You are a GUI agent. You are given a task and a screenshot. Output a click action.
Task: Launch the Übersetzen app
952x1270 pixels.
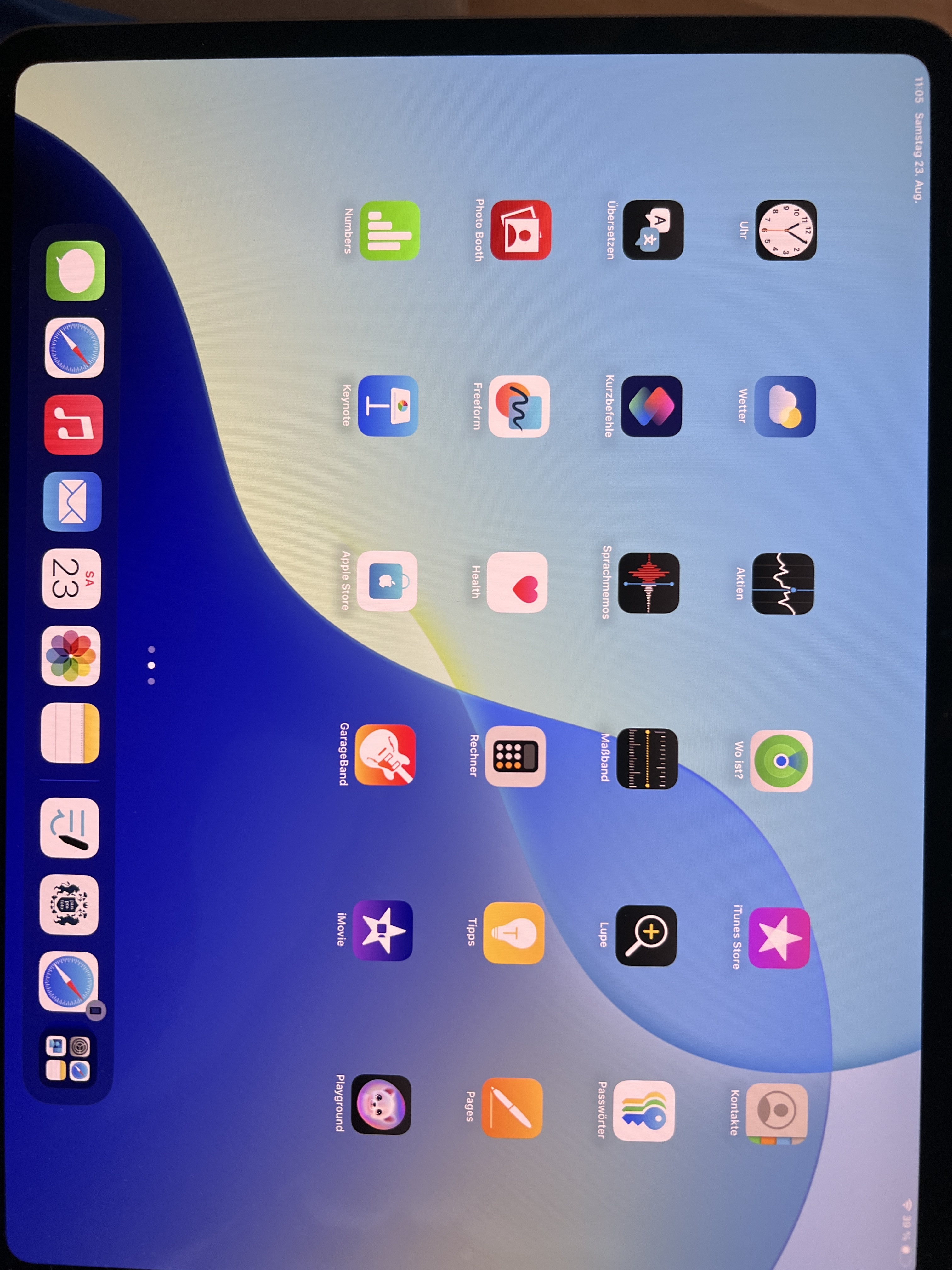pos(653,230)
